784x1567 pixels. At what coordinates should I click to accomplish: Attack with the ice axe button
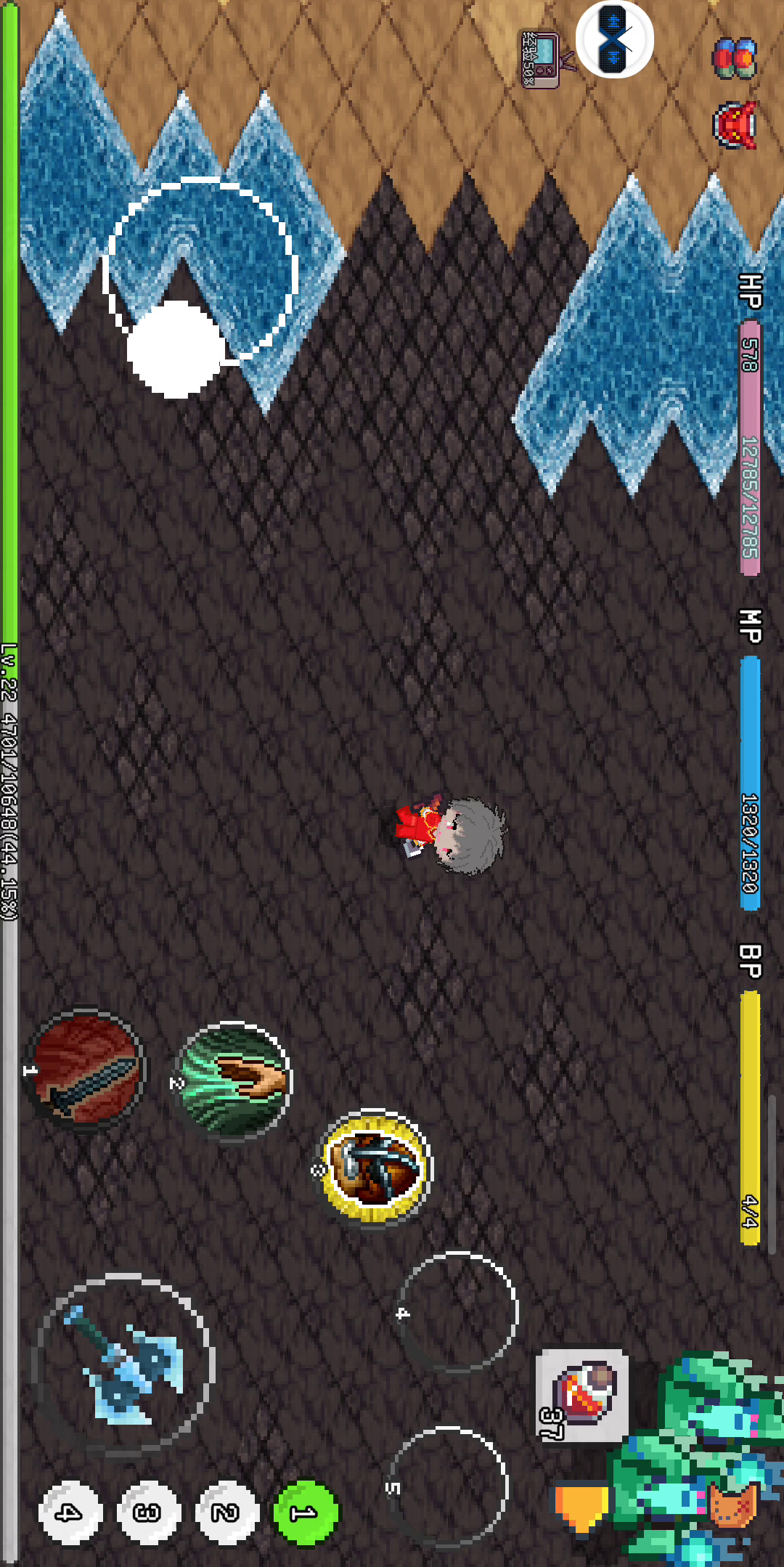click(x=123, y=1365)
